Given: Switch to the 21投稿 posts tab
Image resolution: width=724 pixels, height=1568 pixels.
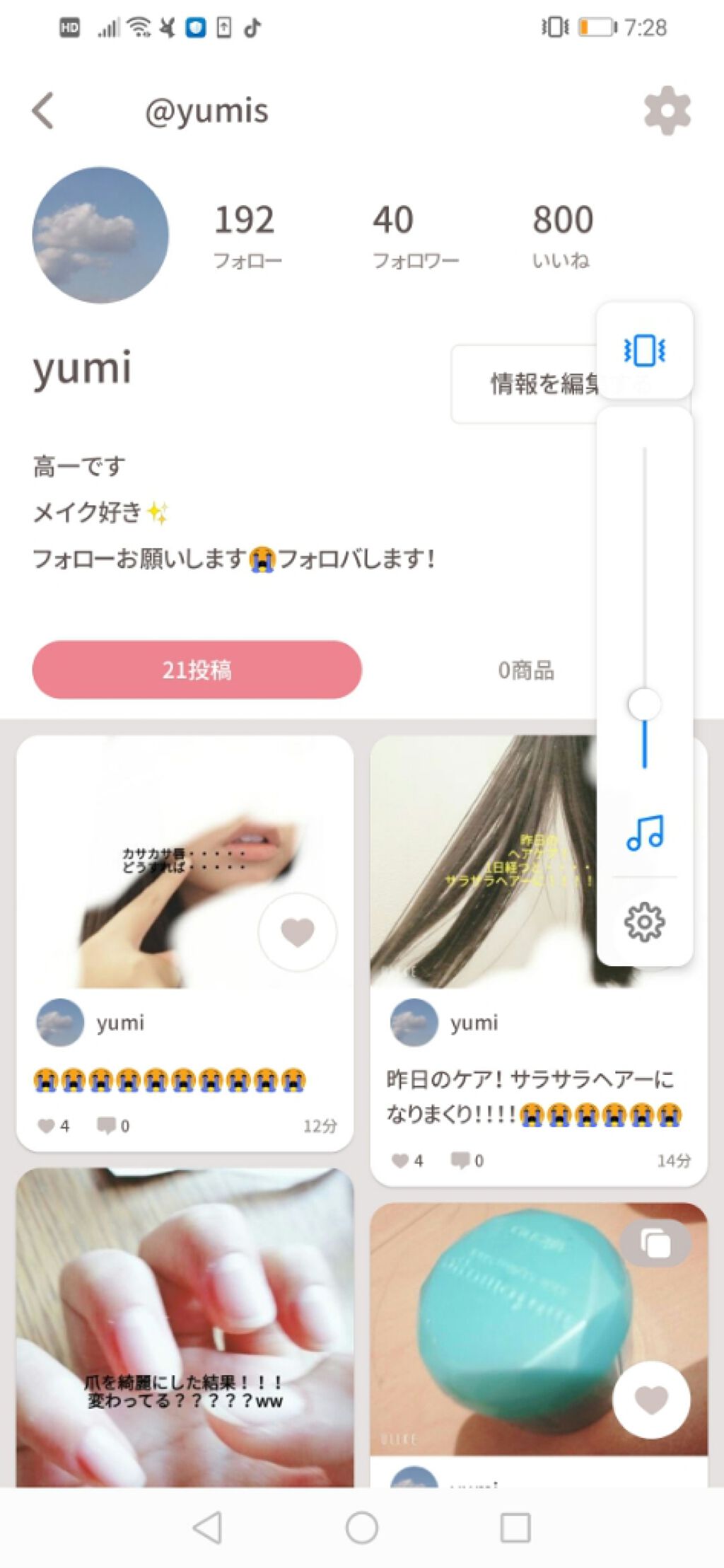Looking at the screenshot, I should [x=197, y=670].
